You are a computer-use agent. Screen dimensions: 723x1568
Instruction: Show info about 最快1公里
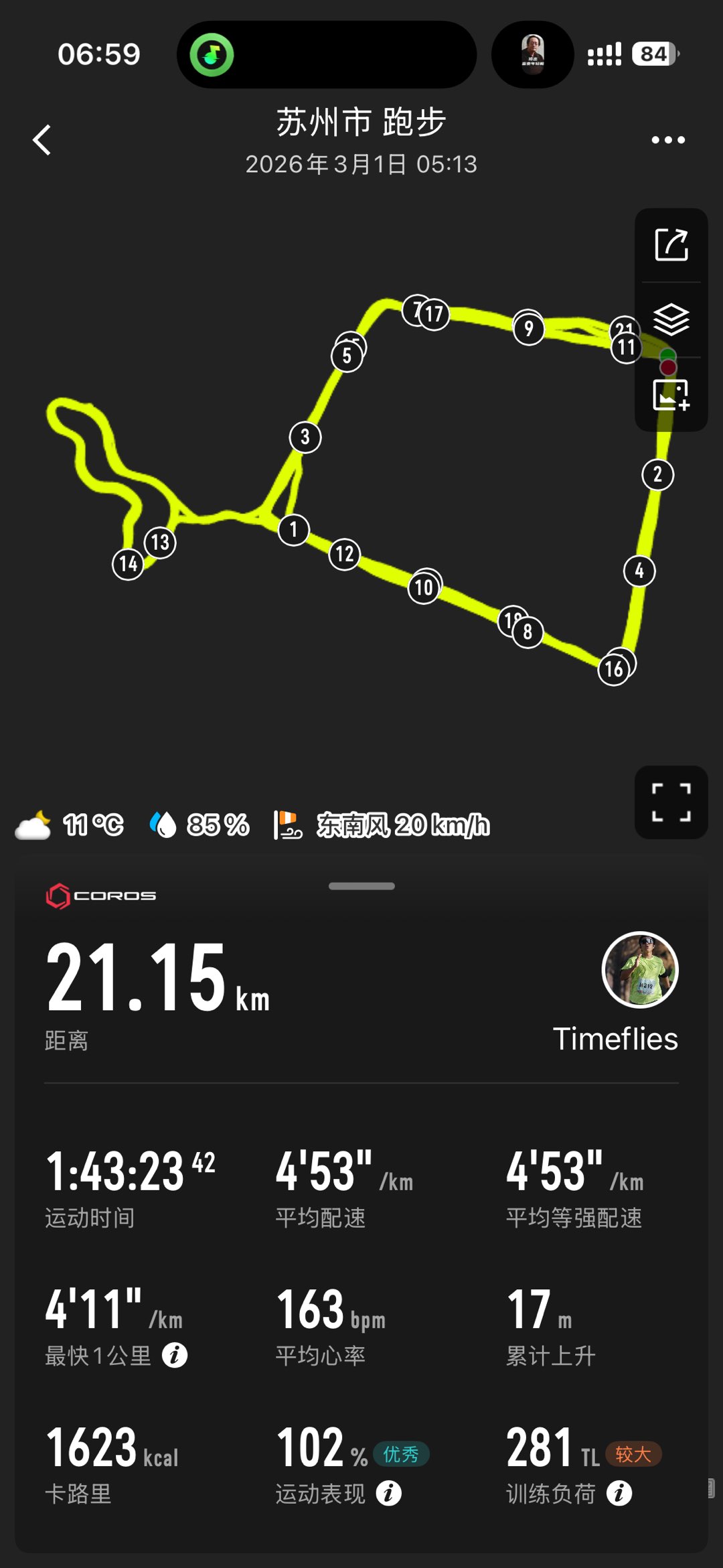(x=175, y=1356)
